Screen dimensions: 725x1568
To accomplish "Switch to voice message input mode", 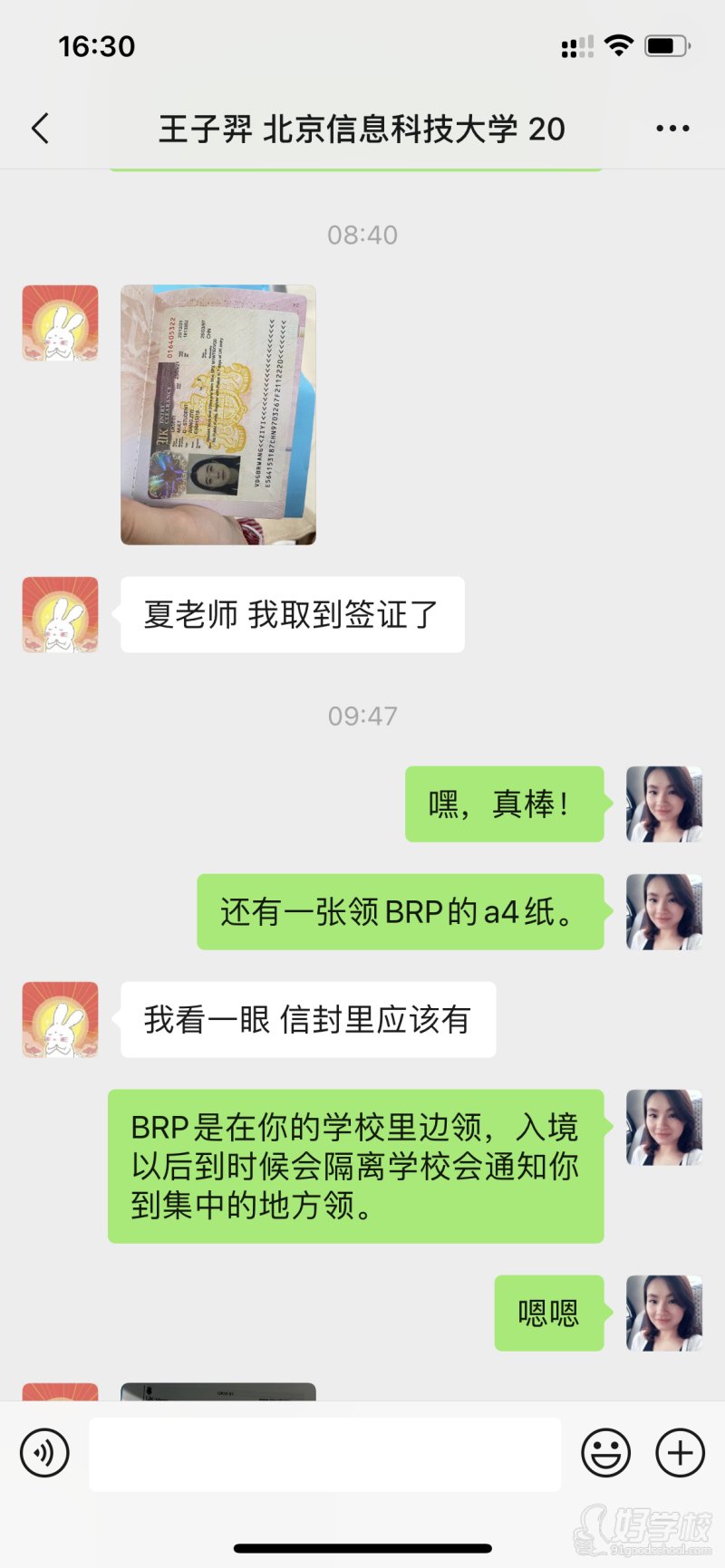I will tap(43, 1452).
